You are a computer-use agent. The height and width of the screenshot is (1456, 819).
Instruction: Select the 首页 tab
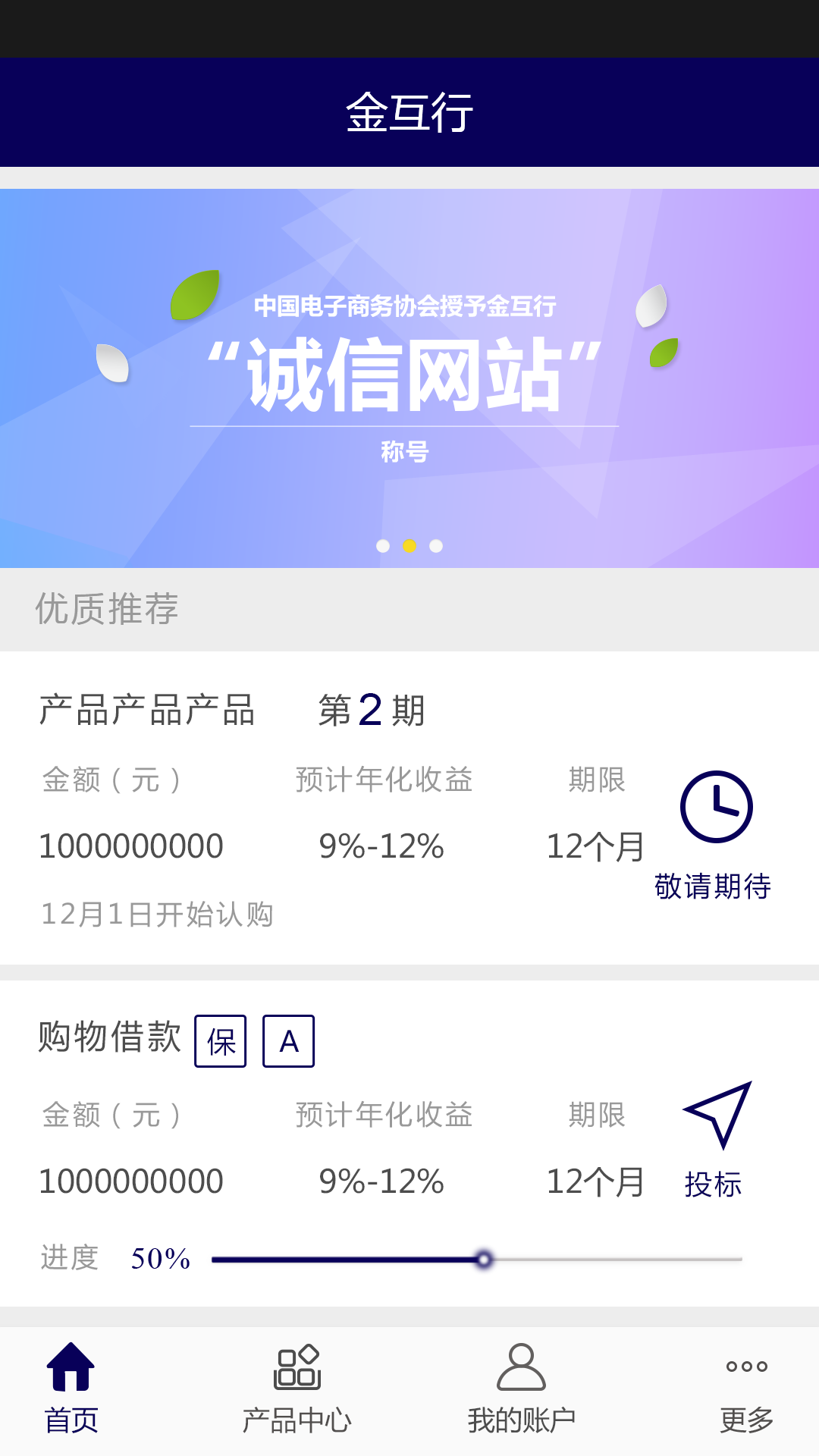pos(71,1389)
